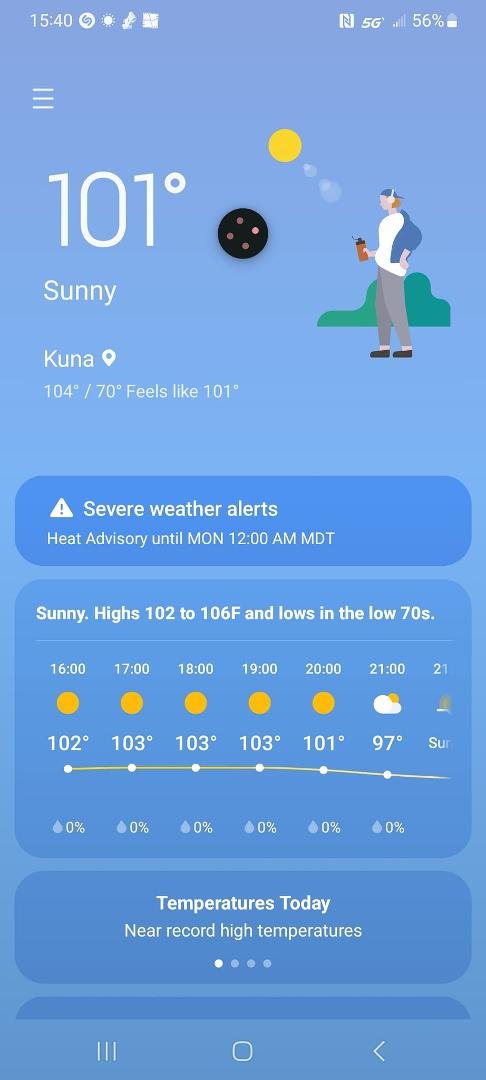This screenshot has width=486, height=1080.
Task: Open the hamburger menu
Action: pos(43,99)
